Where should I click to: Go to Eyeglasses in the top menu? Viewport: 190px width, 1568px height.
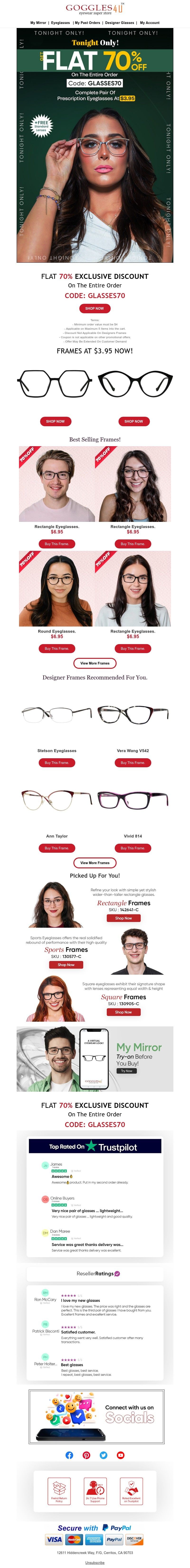point(60,23)
